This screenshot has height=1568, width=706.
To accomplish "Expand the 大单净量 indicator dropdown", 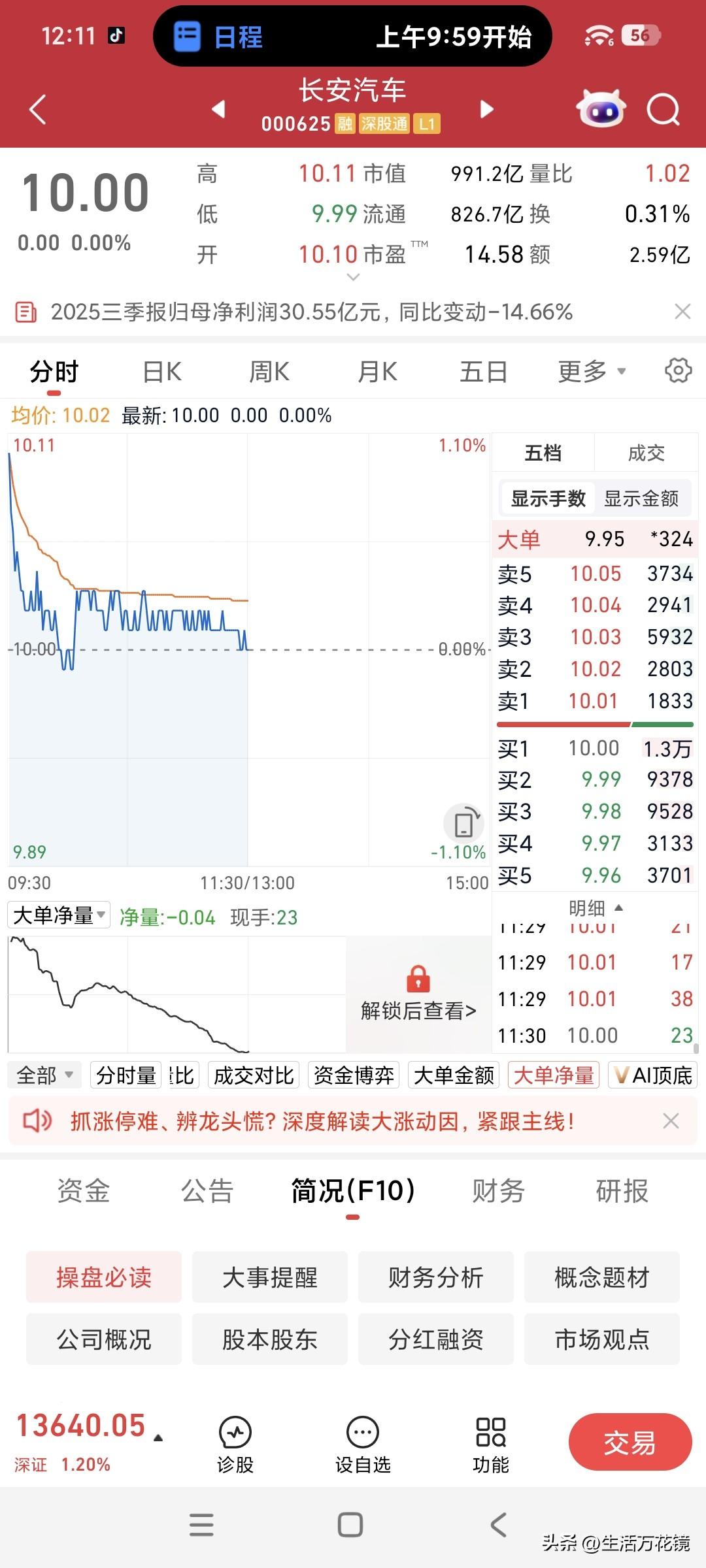I will [x=58, y=915].
